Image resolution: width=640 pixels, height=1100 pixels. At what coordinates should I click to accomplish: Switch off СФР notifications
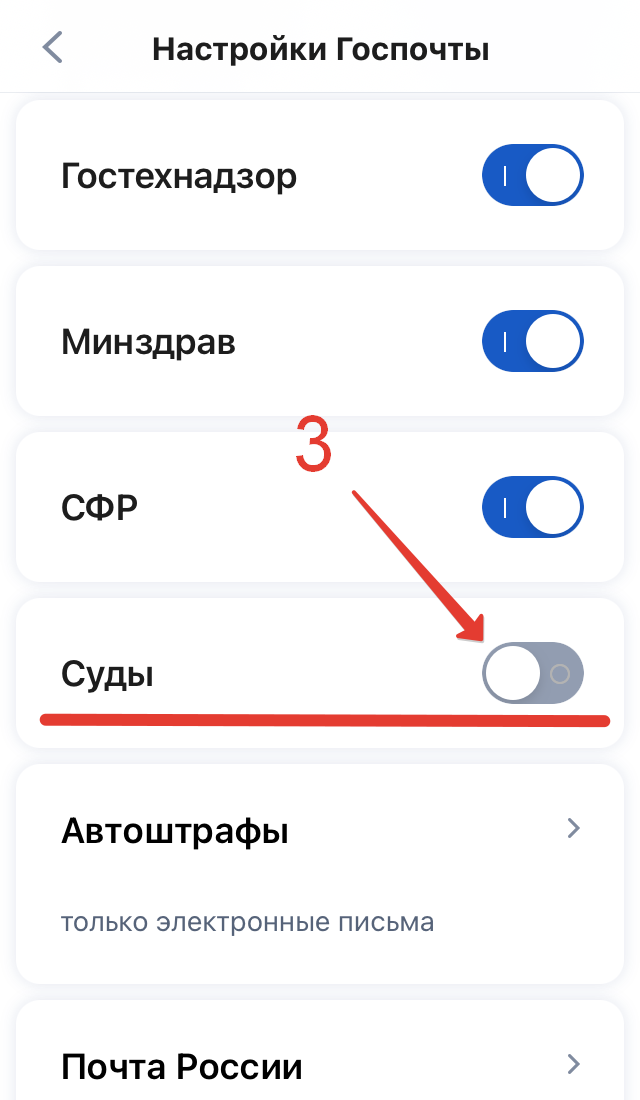click(532, 507)
